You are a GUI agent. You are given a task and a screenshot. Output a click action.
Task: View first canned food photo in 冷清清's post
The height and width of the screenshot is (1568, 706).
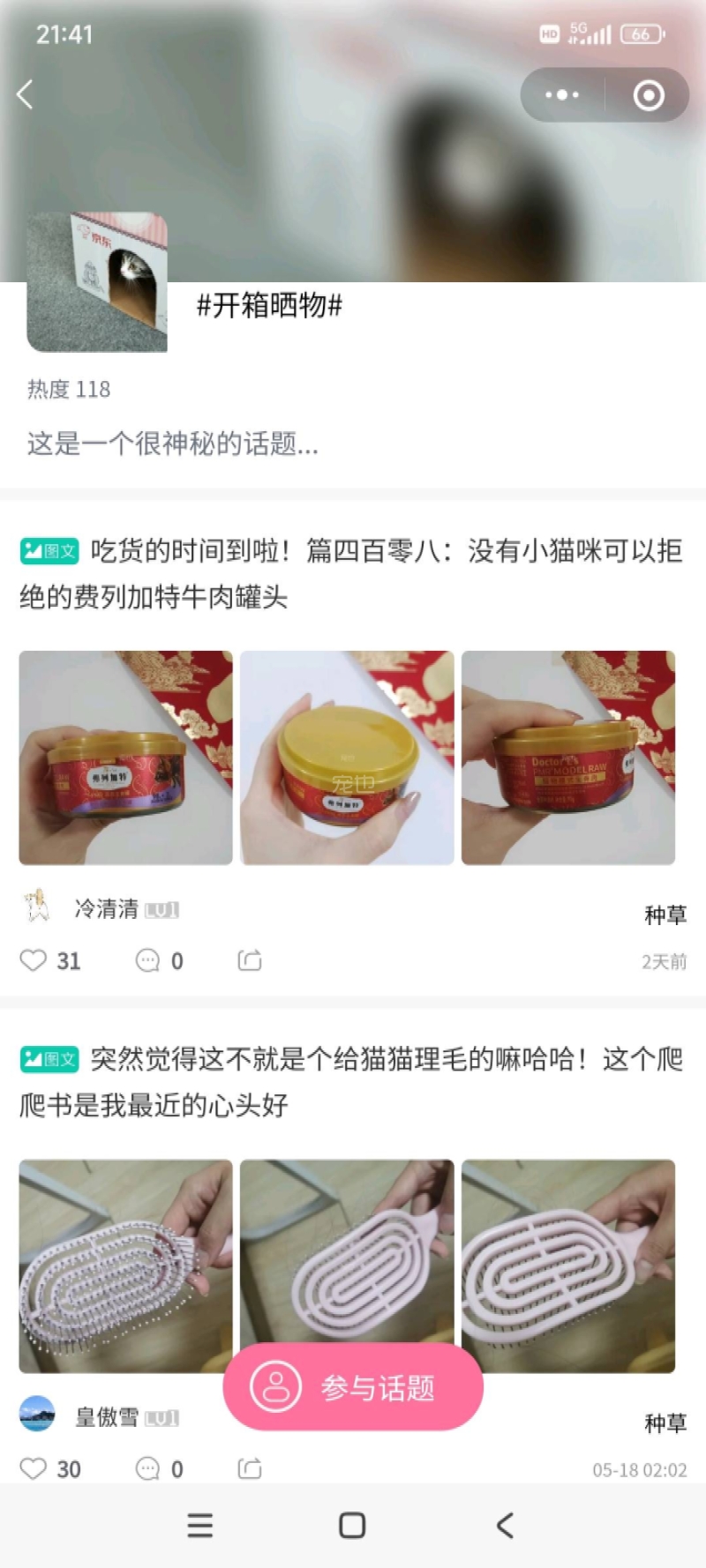126,758
